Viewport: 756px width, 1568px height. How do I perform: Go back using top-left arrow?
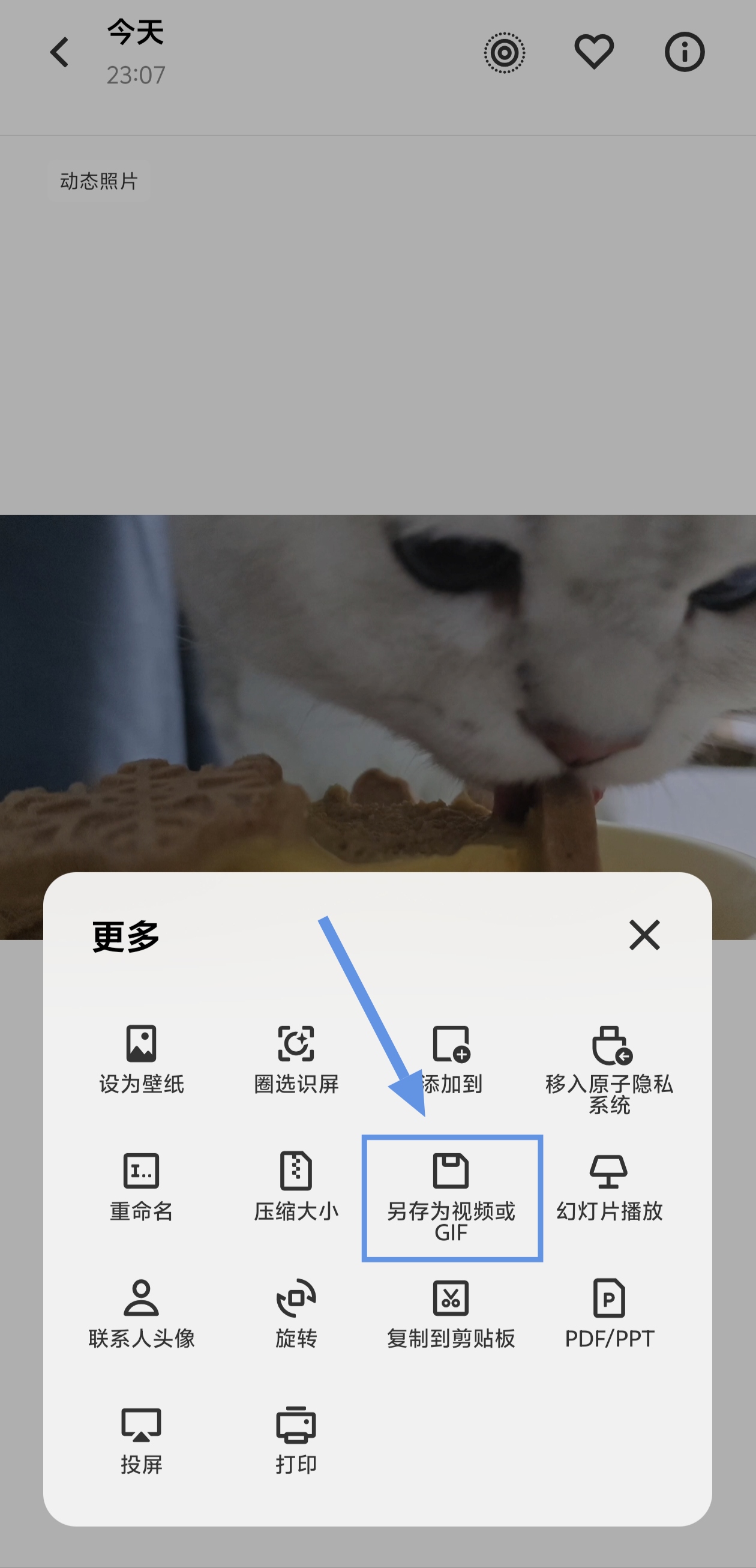(x=59, y=52)
